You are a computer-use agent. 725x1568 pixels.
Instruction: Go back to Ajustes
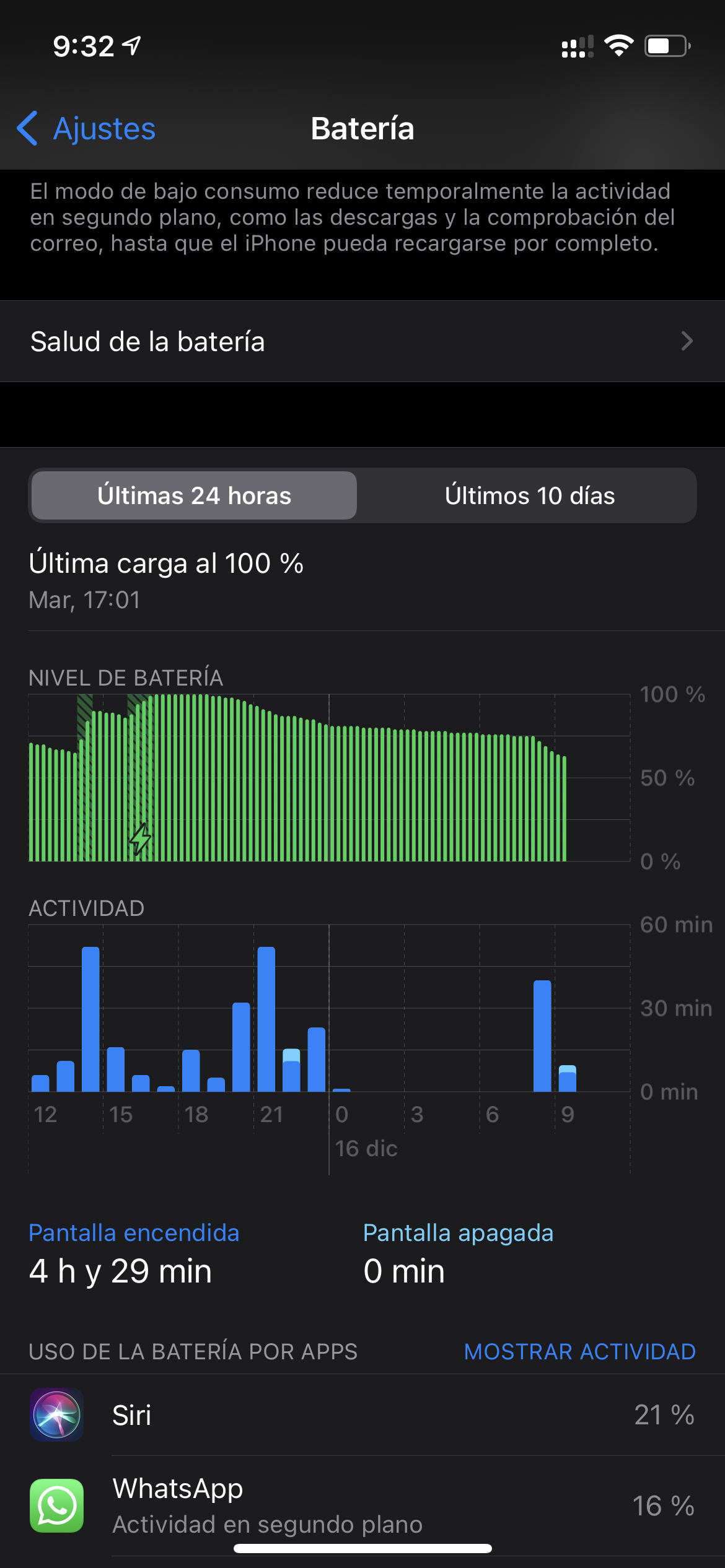tap(87, 129)
